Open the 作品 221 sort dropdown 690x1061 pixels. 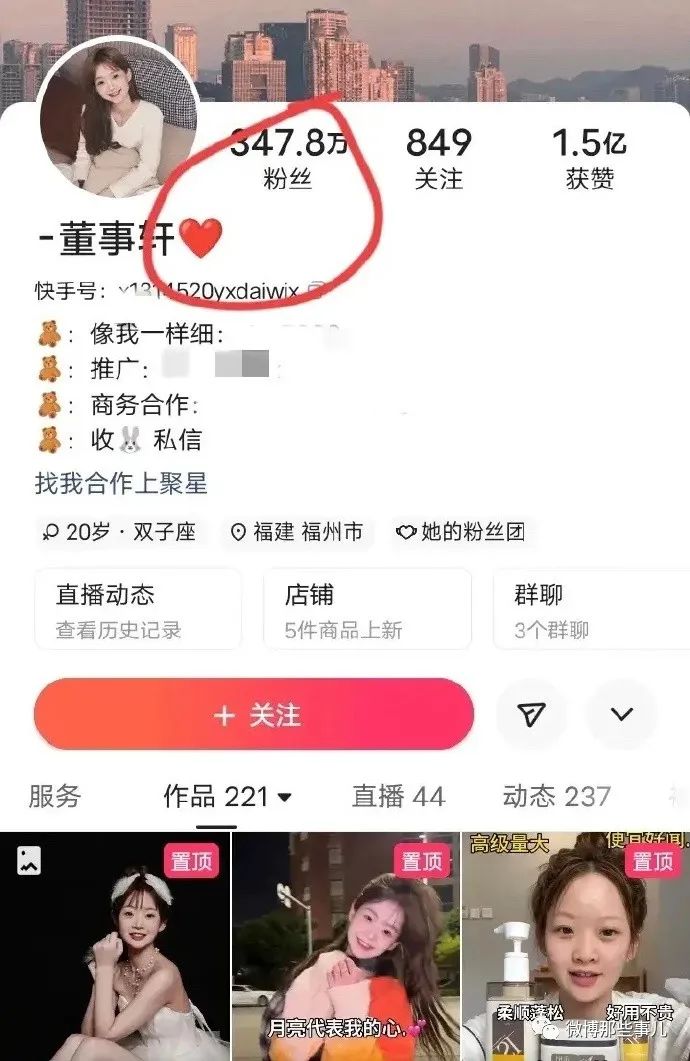click(228, 796)
